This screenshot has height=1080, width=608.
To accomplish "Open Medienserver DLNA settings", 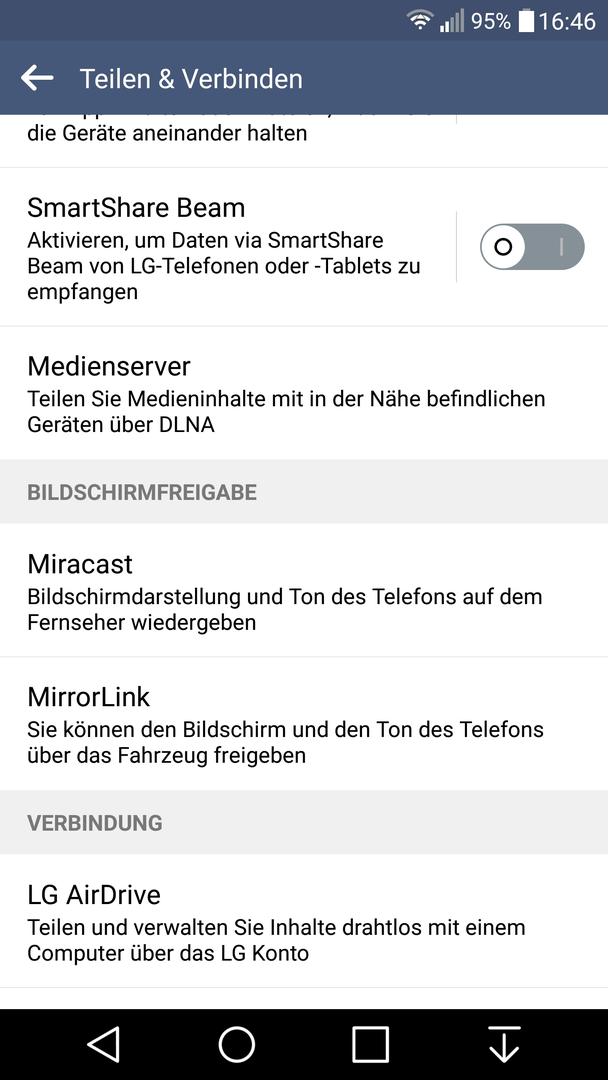I will pos(304,393).
